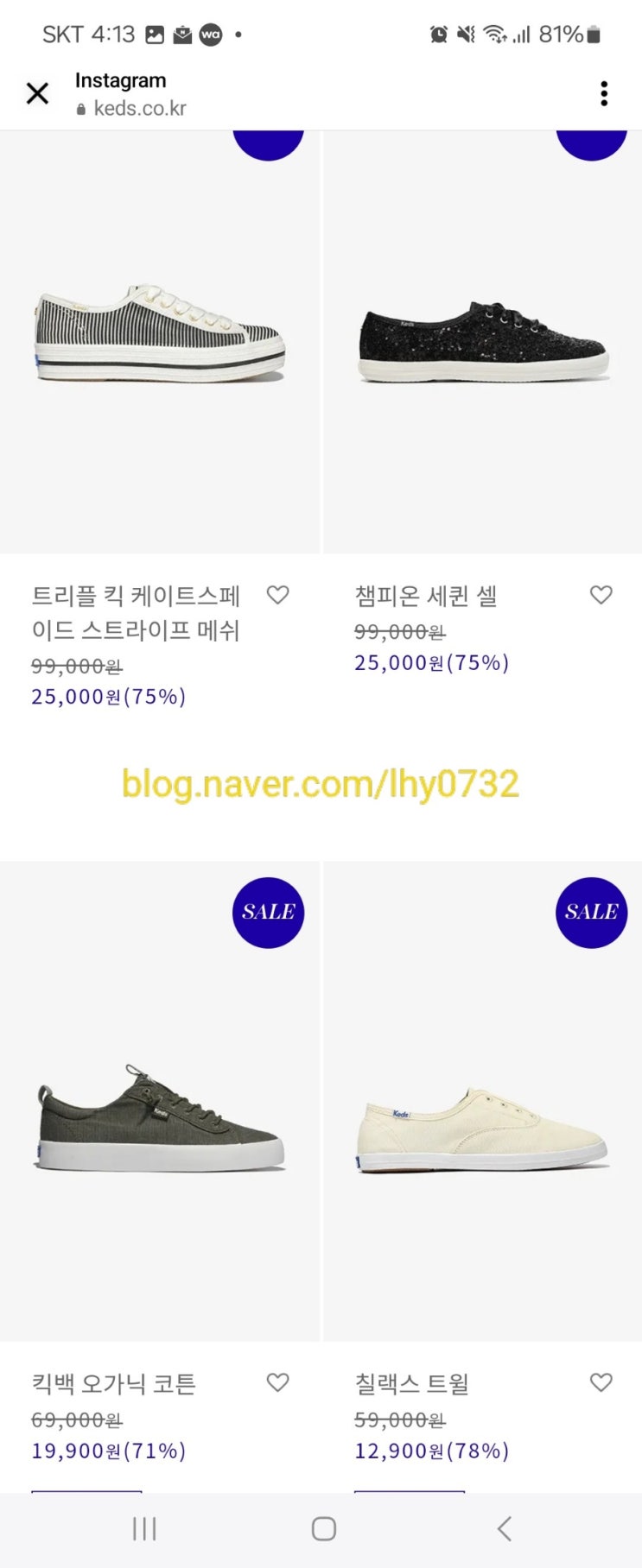View the 칠랙스 트윌 product
The height and width of the screenshot is (1568, 642).
click(x=483, y=1101)
